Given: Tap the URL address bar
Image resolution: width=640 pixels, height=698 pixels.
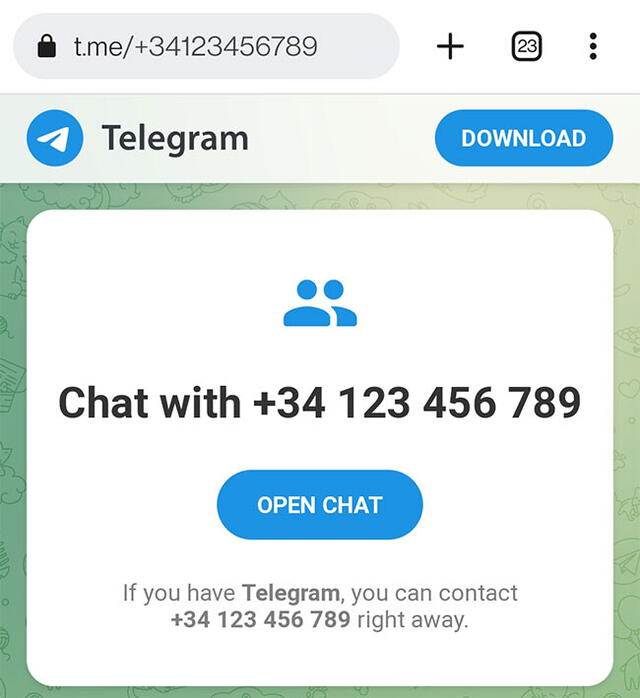Looking at the screenshot, I should (x=205, y=46).
